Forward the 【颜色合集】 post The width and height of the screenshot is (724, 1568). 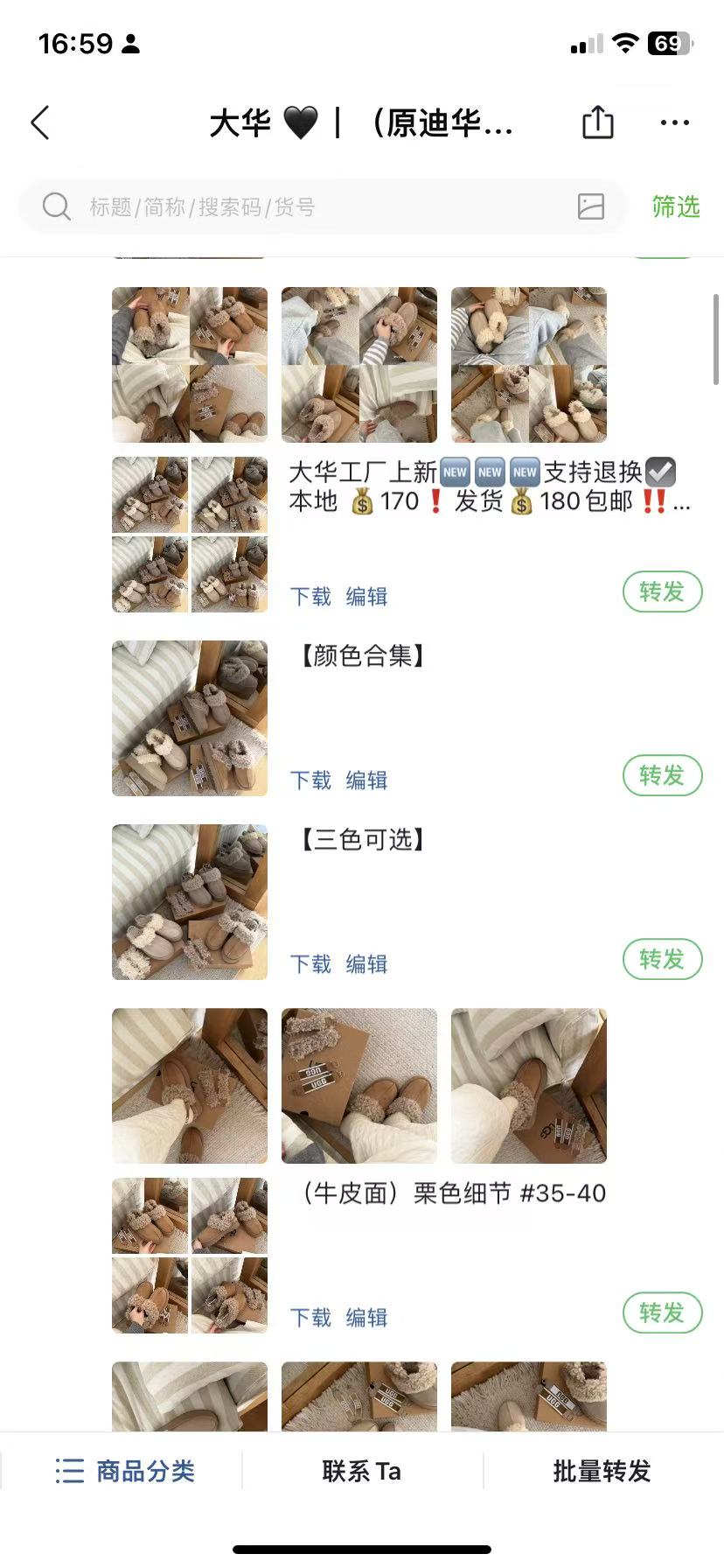(x=662, y=776)
